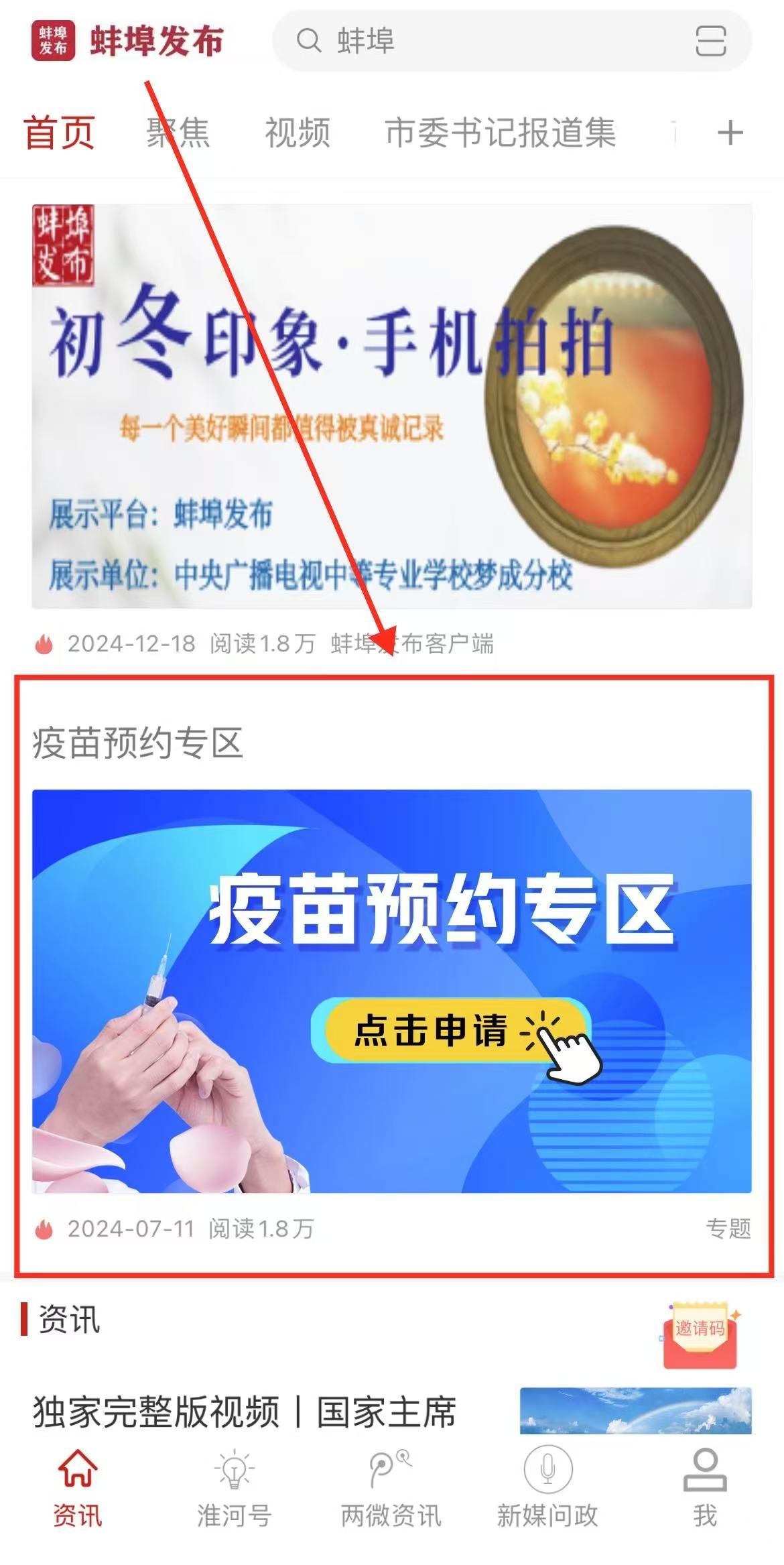Switch to the 聚焦 tab
Viewport: 784px width, 1565px height.
(x=178, y=133)
